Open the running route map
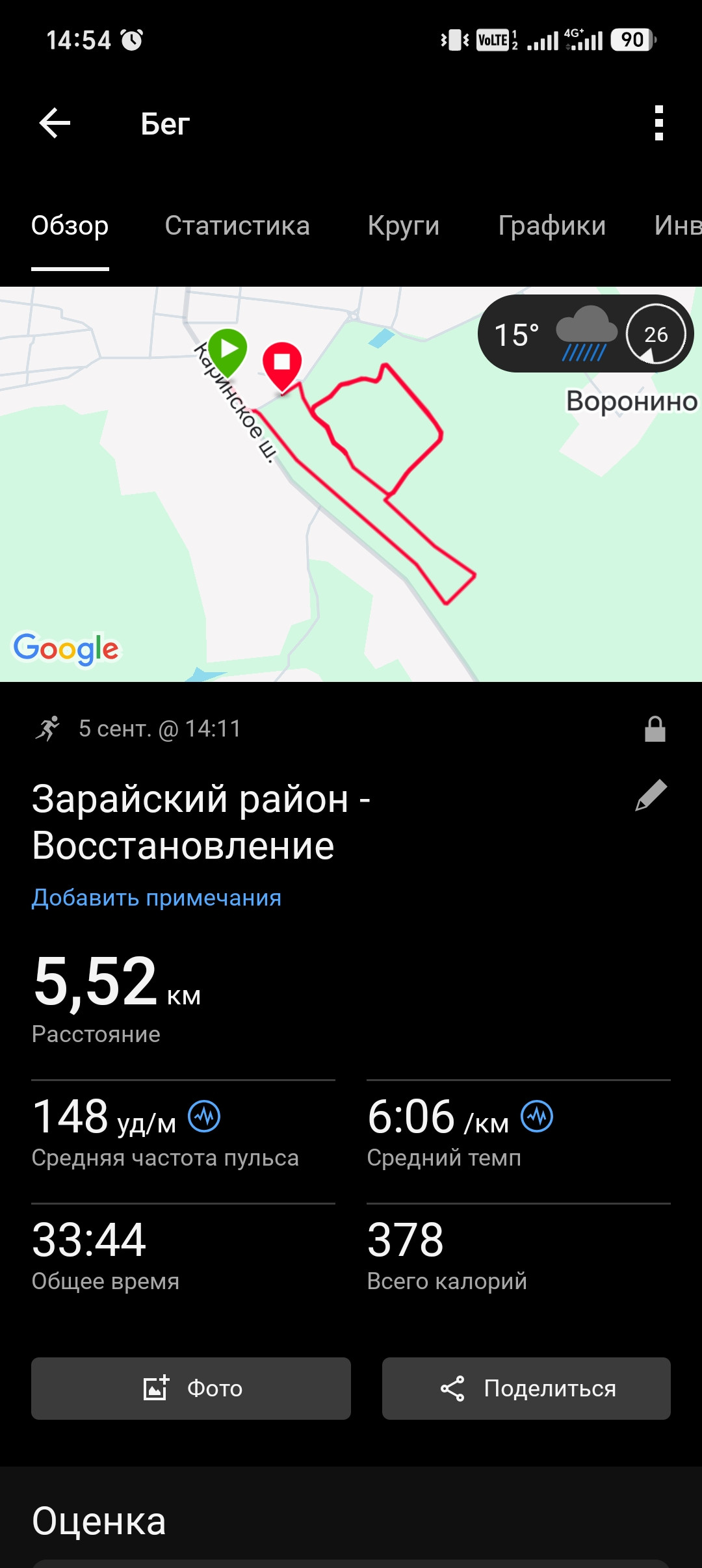The height and width of the screenshot is (1568, 702). [x=351, y=484]
